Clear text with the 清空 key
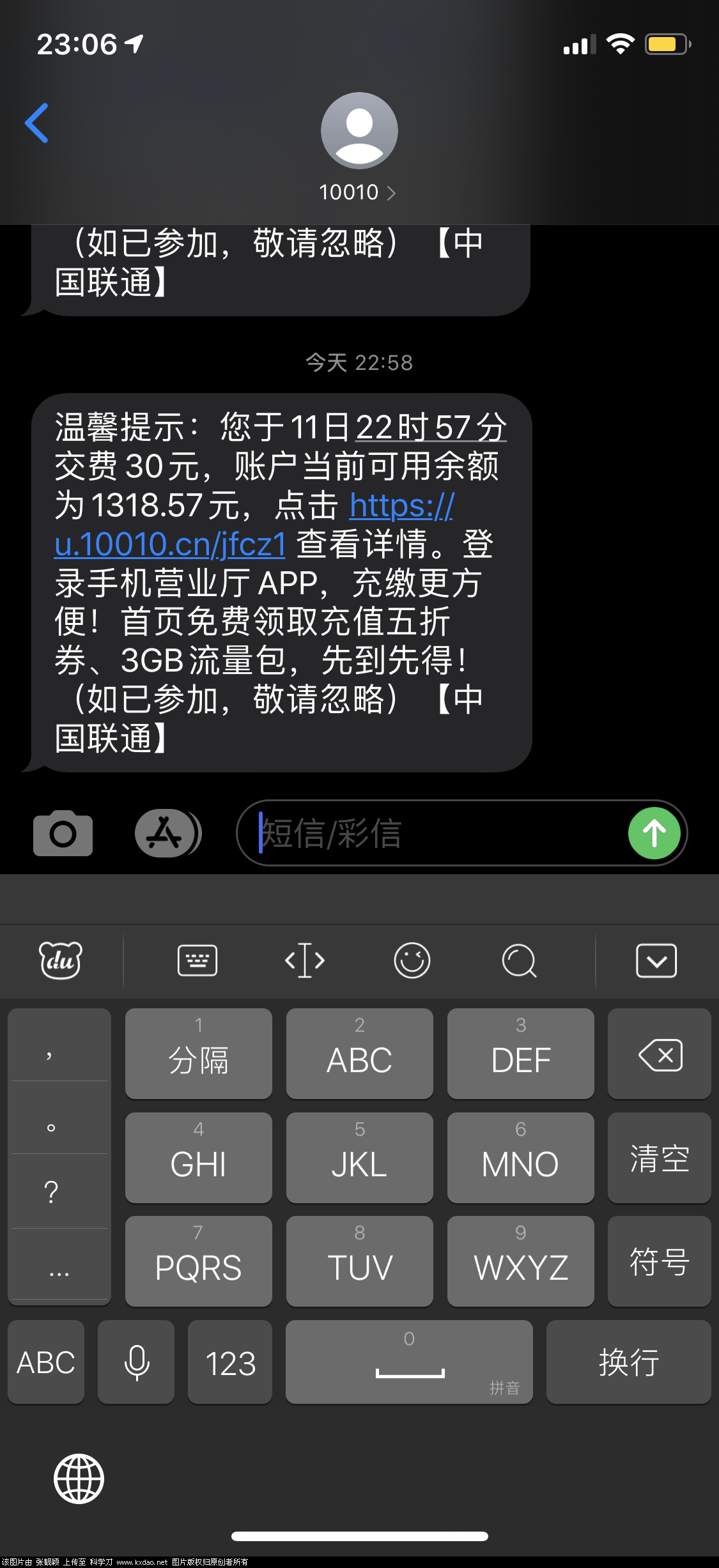 659,1158
